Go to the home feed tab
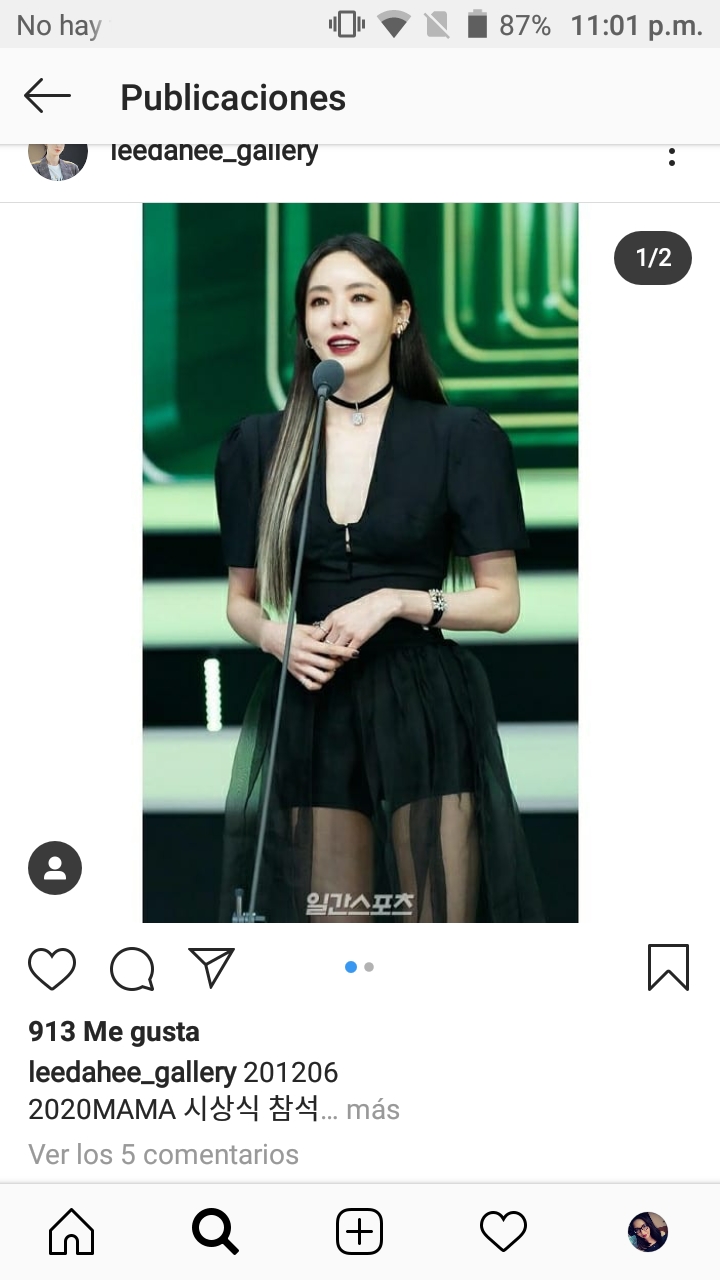This screenshot has height=1280, width=720. pos(72,1232)
